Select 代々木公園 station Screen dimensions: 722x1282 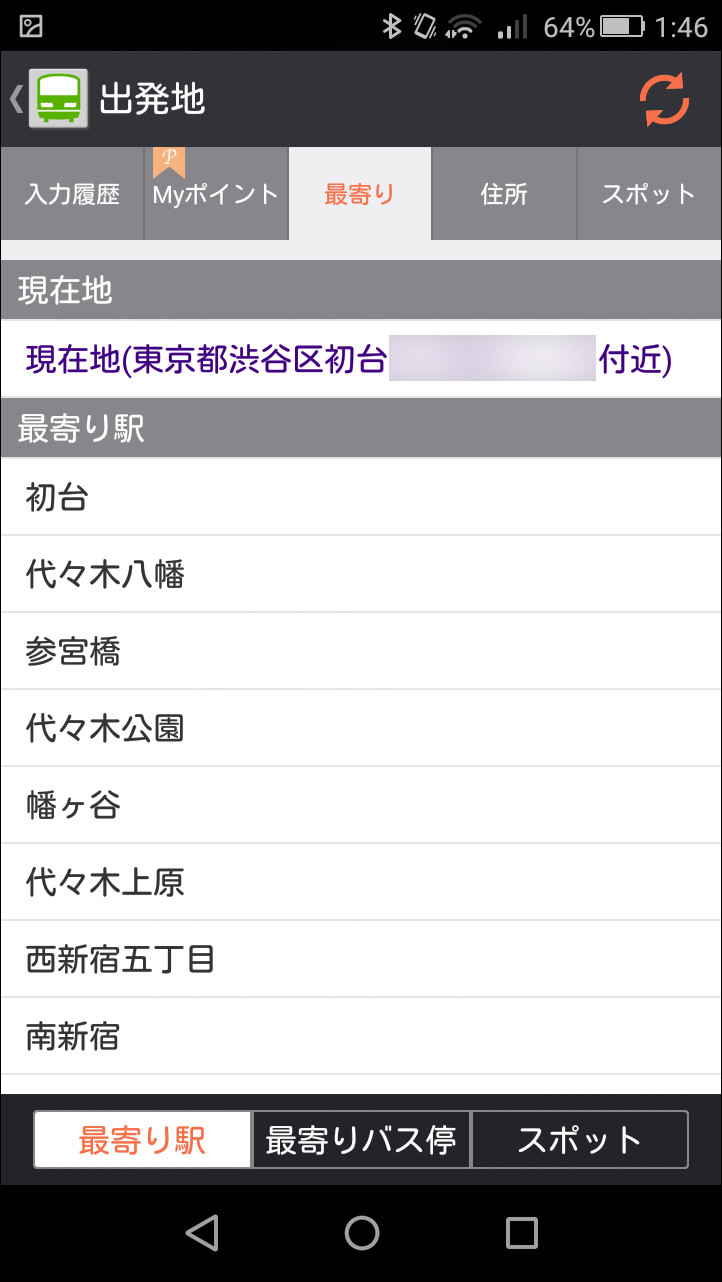[x=360, y=728]
